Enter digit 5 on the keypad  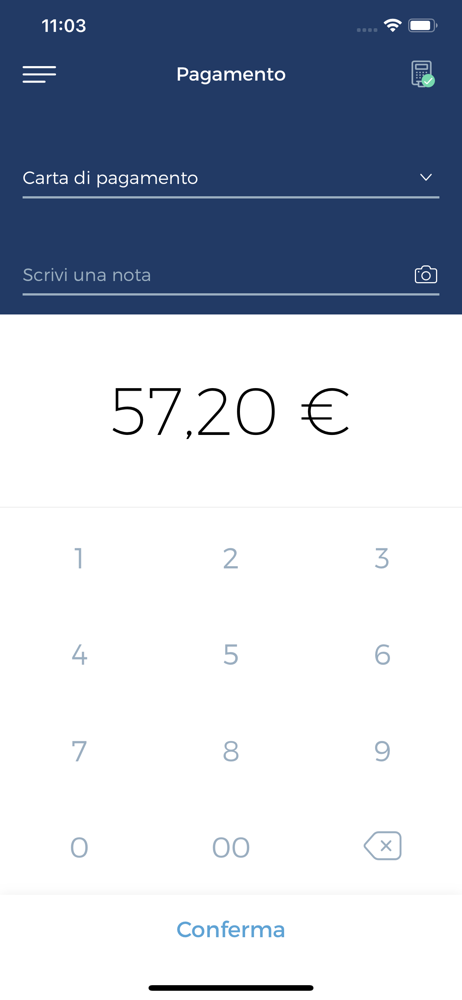(230, 655)
